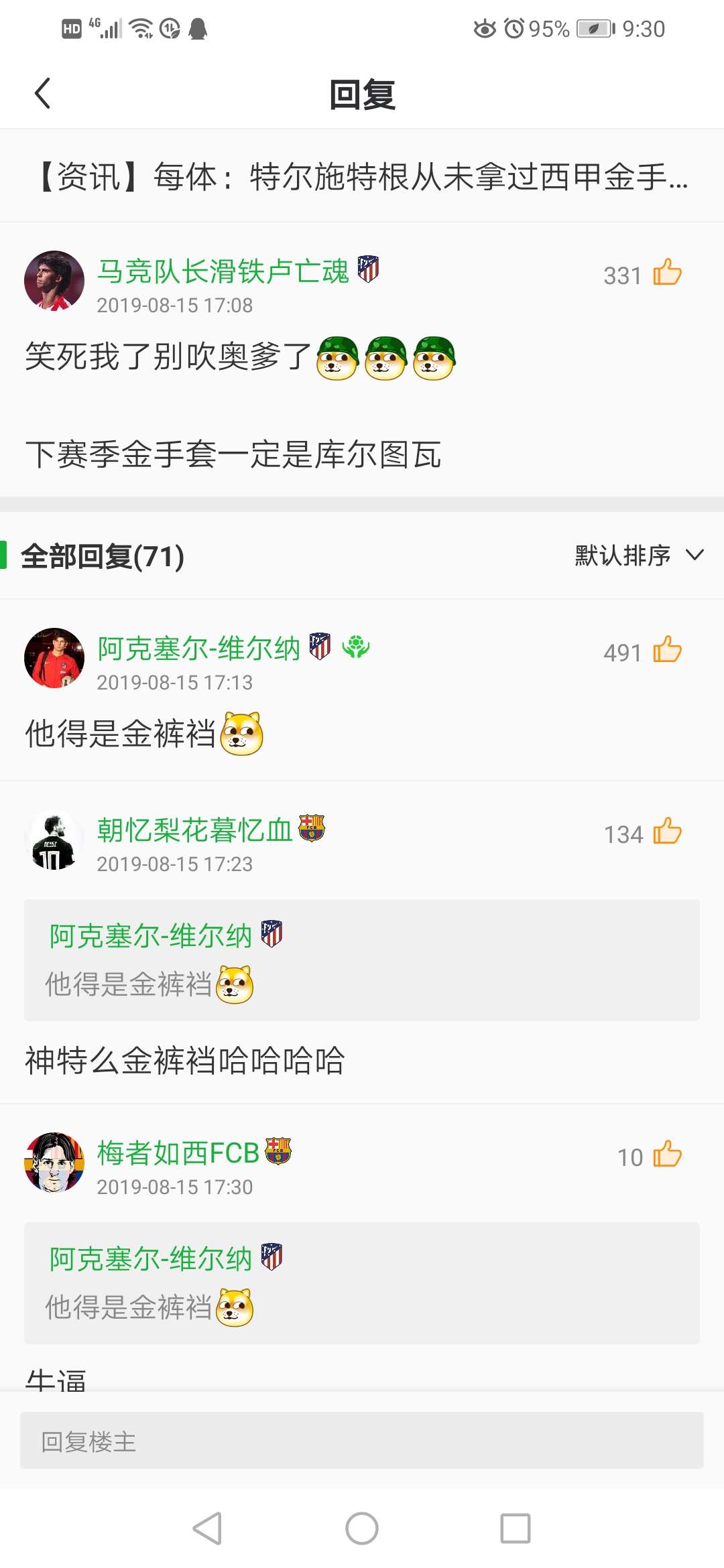Like the reply with 491 likes
The height and width of the screenshot is (1568, 724).
tap(667, 650)
